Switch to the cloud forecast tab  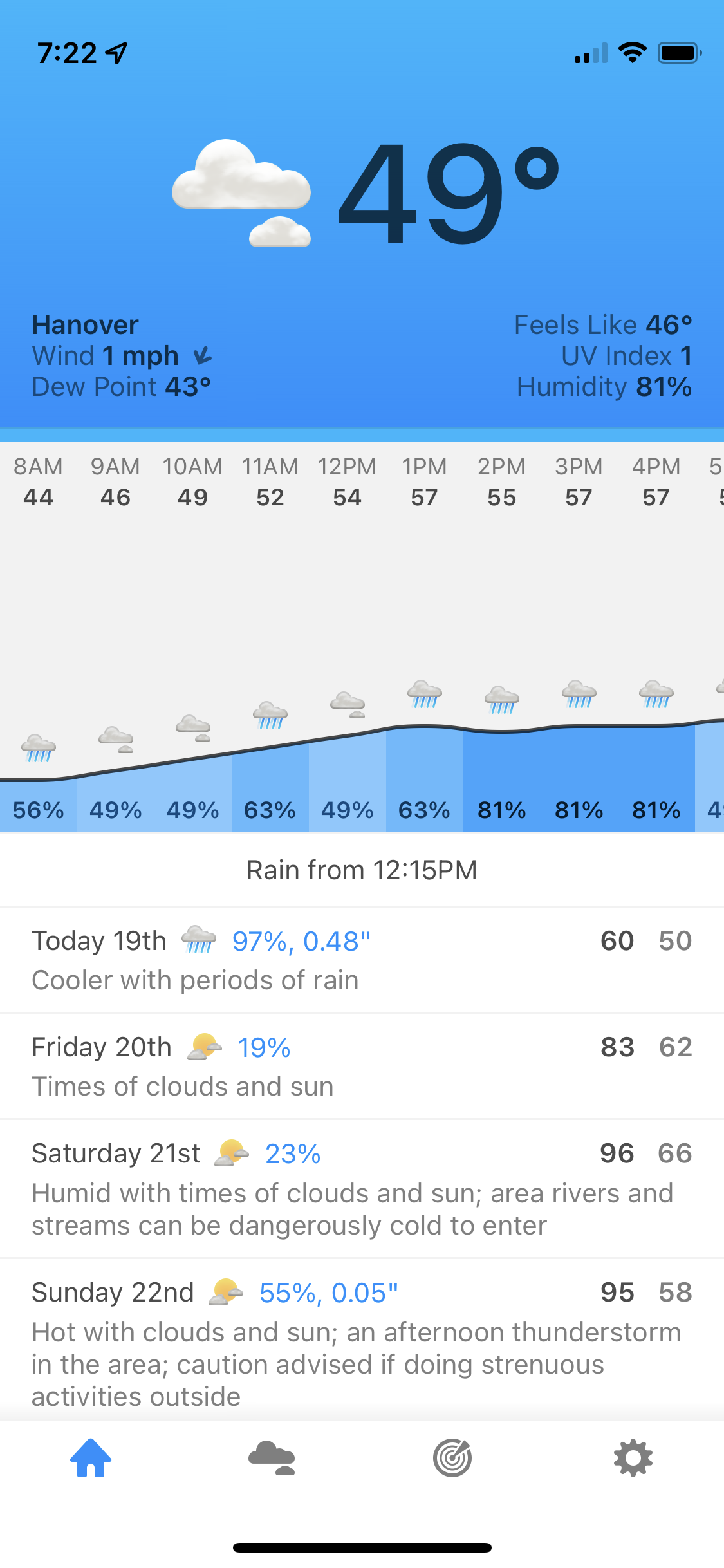[272, 1458]
